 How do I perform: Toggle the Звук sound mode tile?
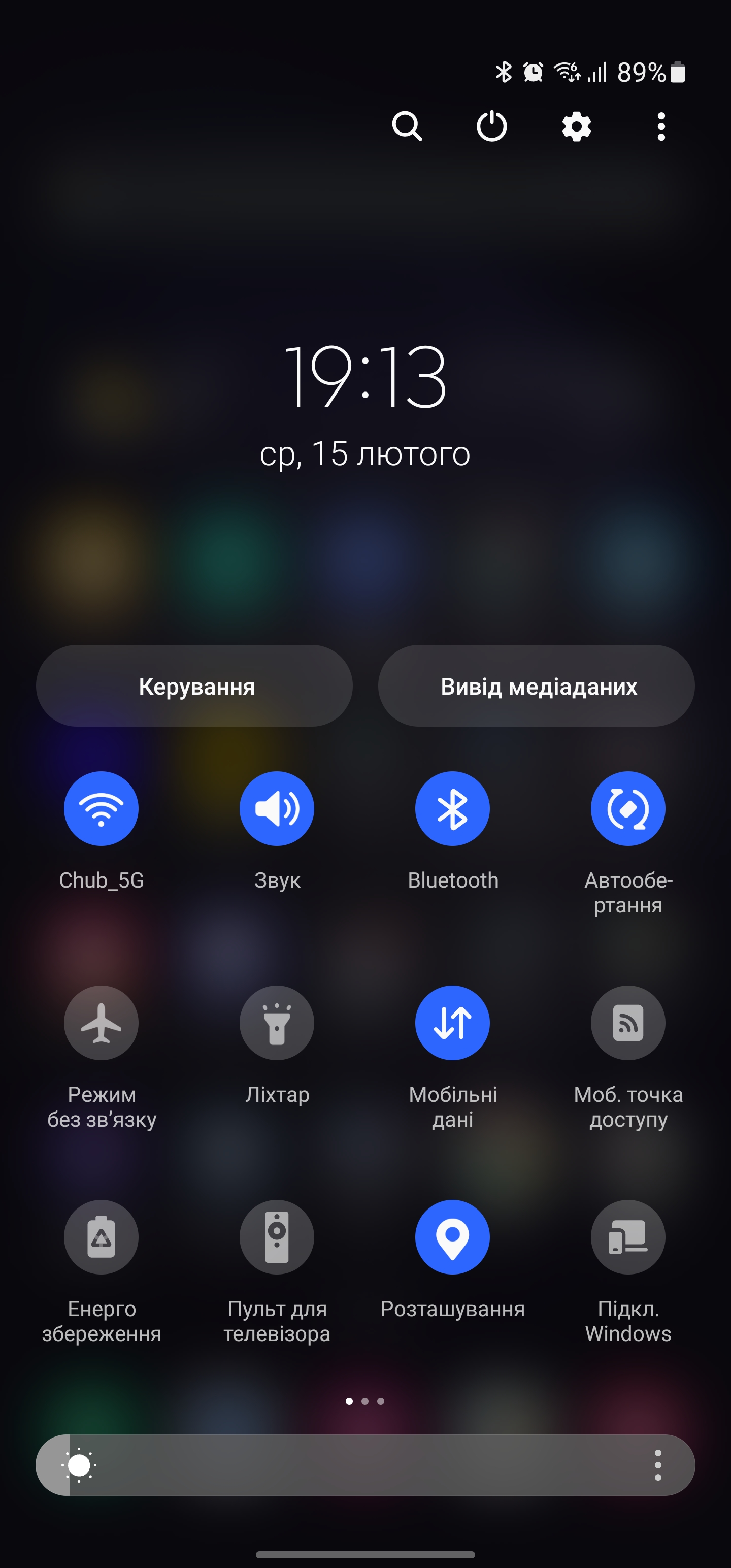tap(277, 809)
